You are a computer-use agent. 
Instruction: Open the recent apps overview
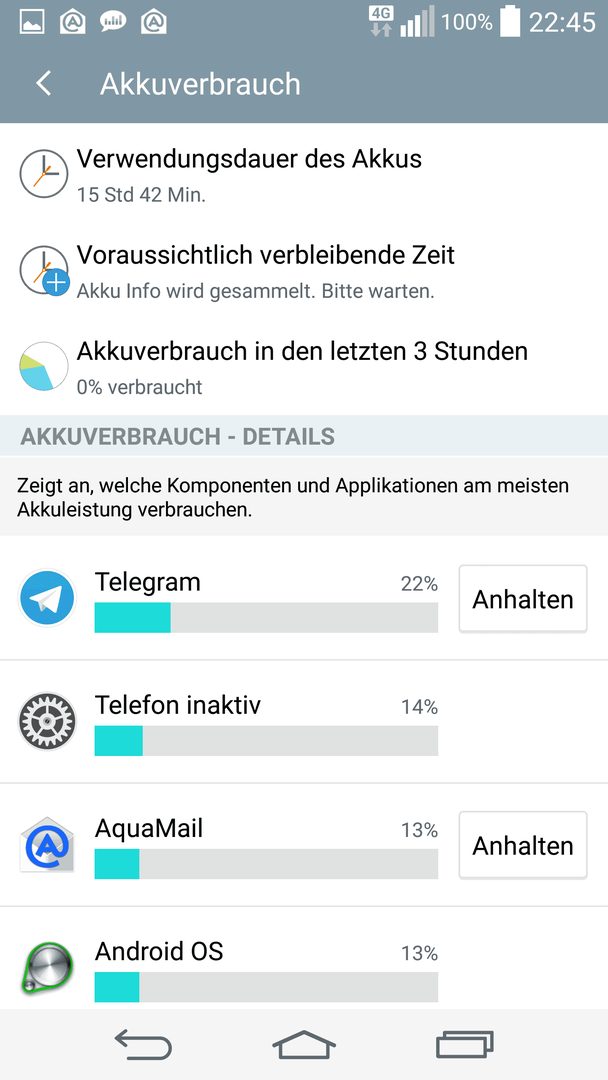coord(465,1044)
